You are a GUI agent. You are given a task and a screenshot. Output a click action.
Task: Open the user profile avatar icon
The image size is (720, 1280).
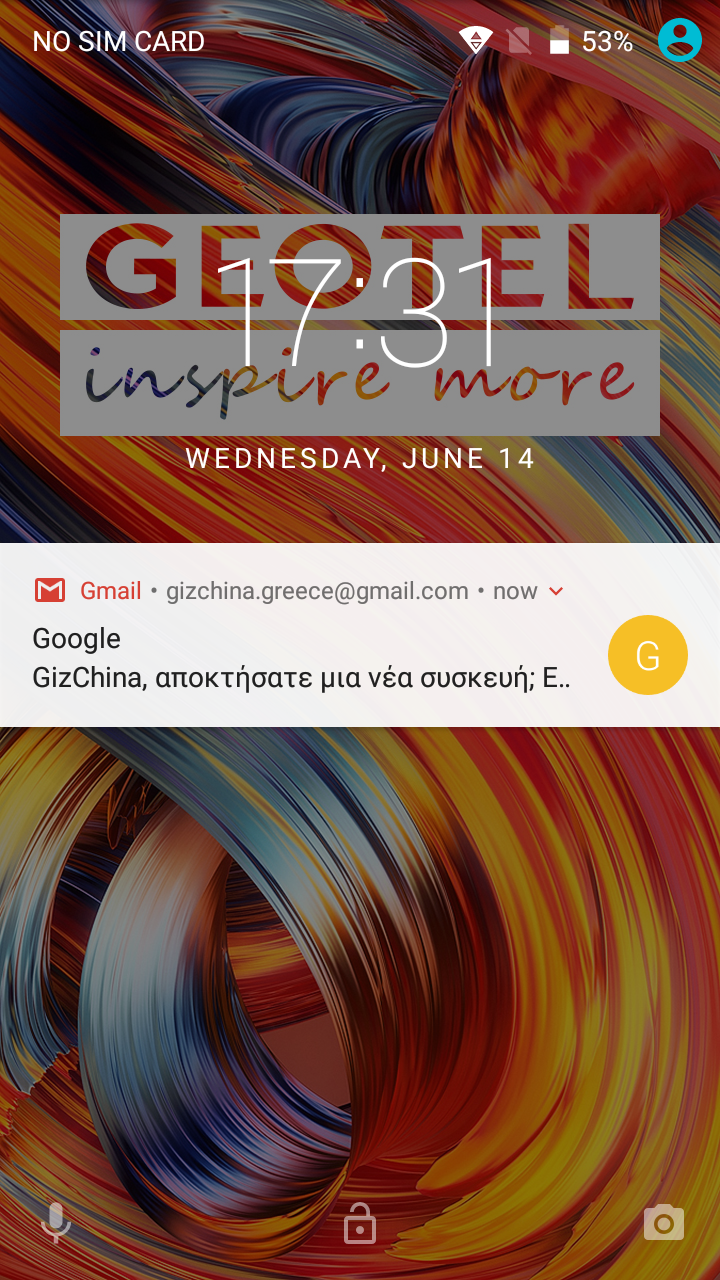coord(680,41)
